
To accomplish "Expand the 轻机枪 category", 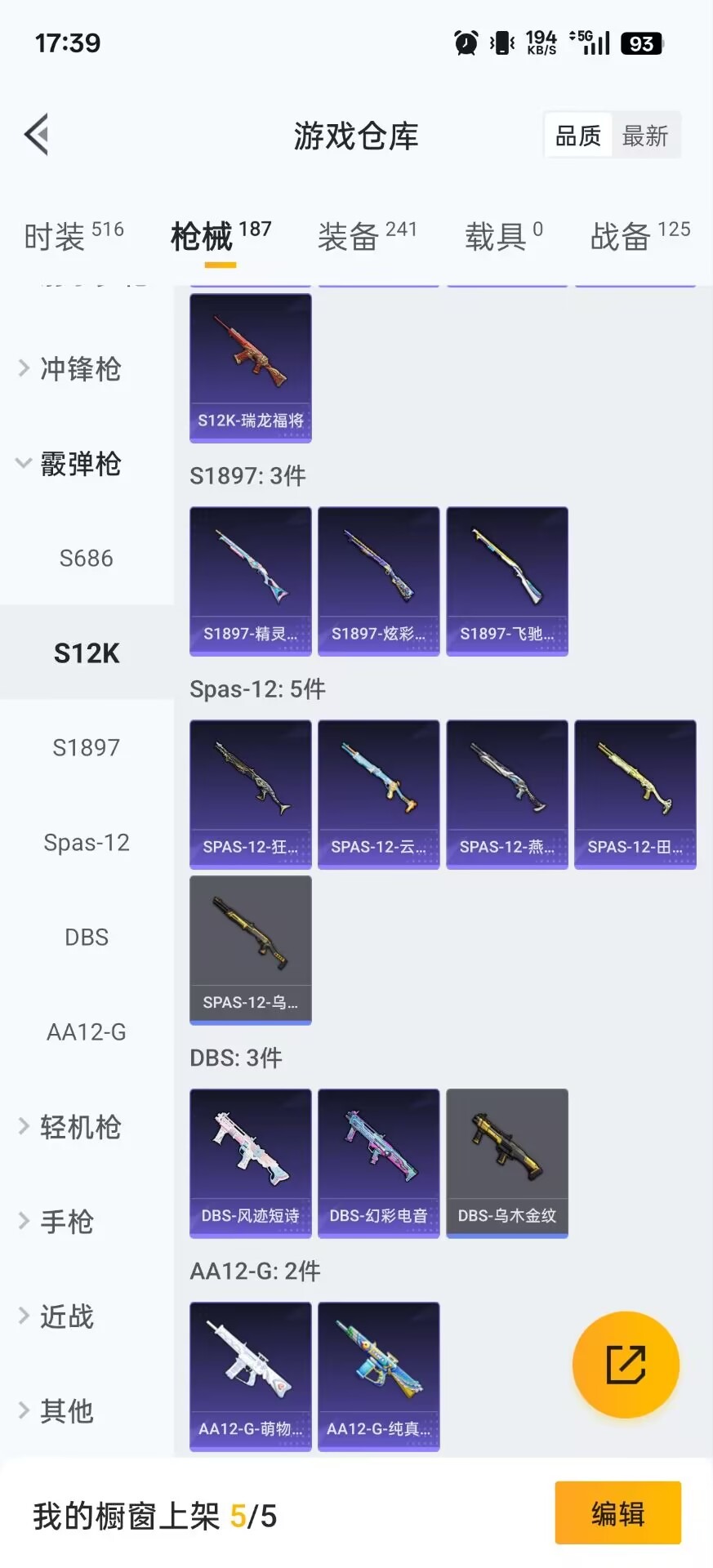I will 80,1127.
